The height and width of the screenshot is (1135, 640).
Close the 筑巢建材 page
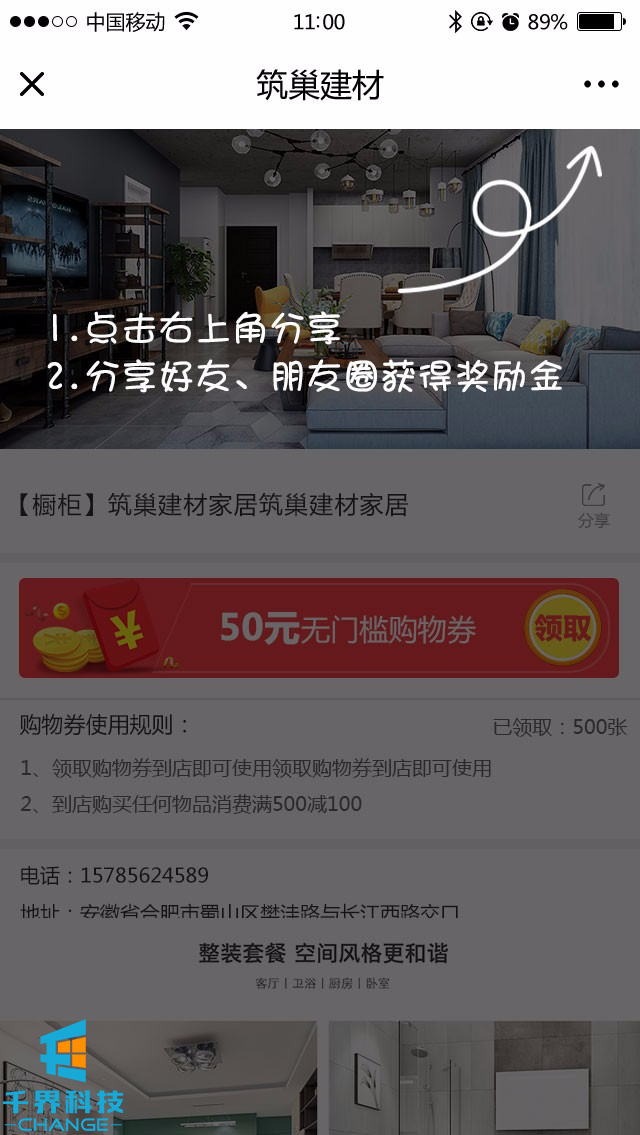click(x=32, y=84)
